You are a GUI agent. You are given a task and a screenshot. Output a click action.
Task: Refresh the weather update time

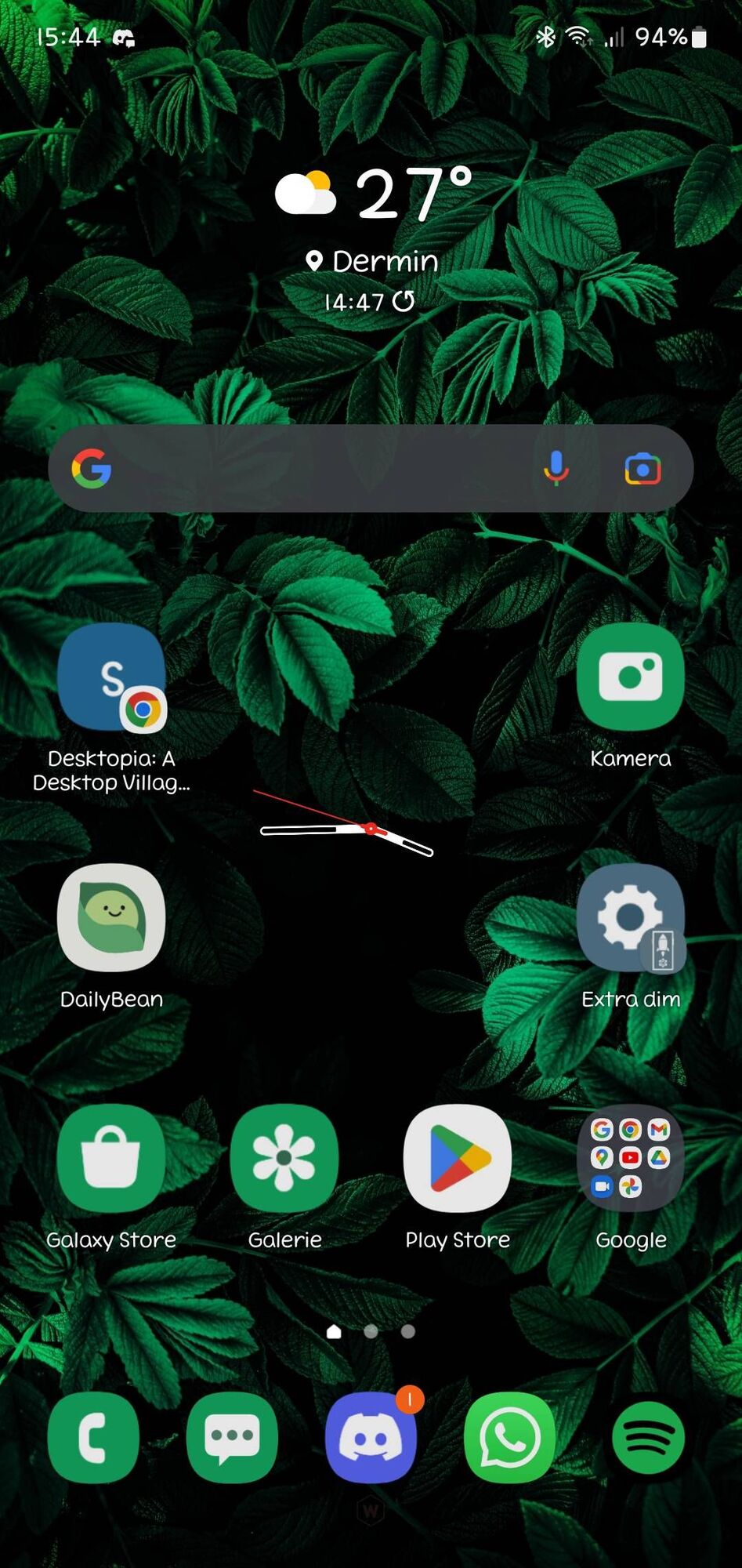404,301
